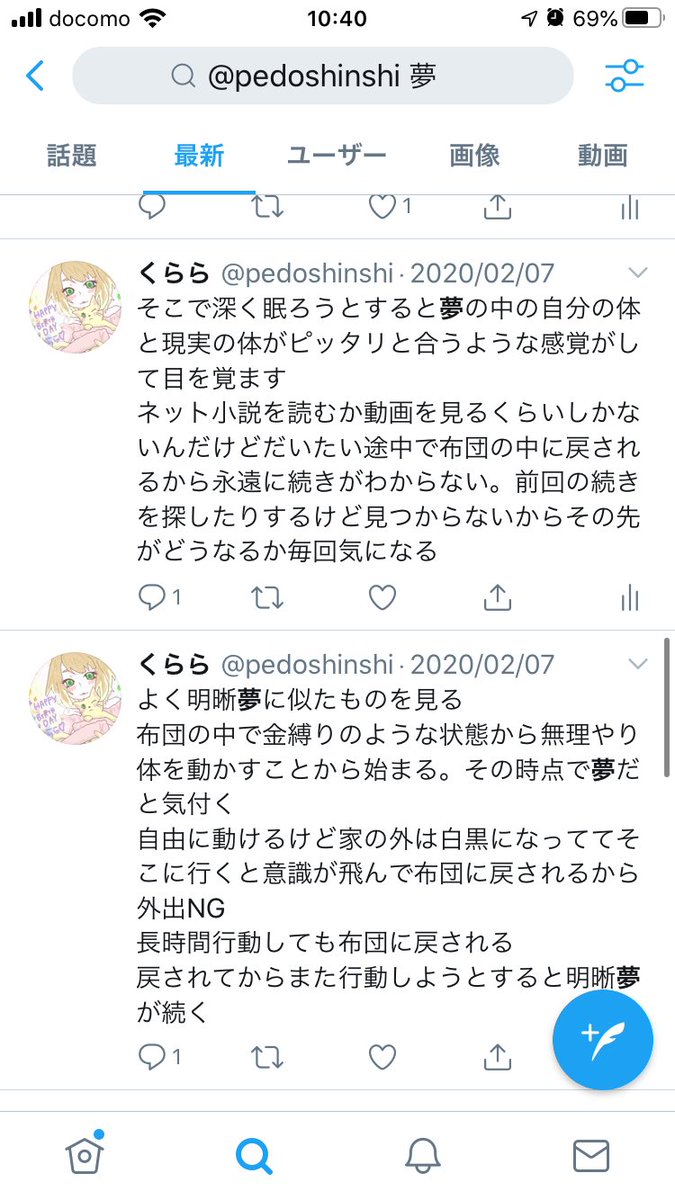Viewport: 675px width, 1200px height.
Task: Like the tweet starting よく明晰夢
Action: [382, 1056]
